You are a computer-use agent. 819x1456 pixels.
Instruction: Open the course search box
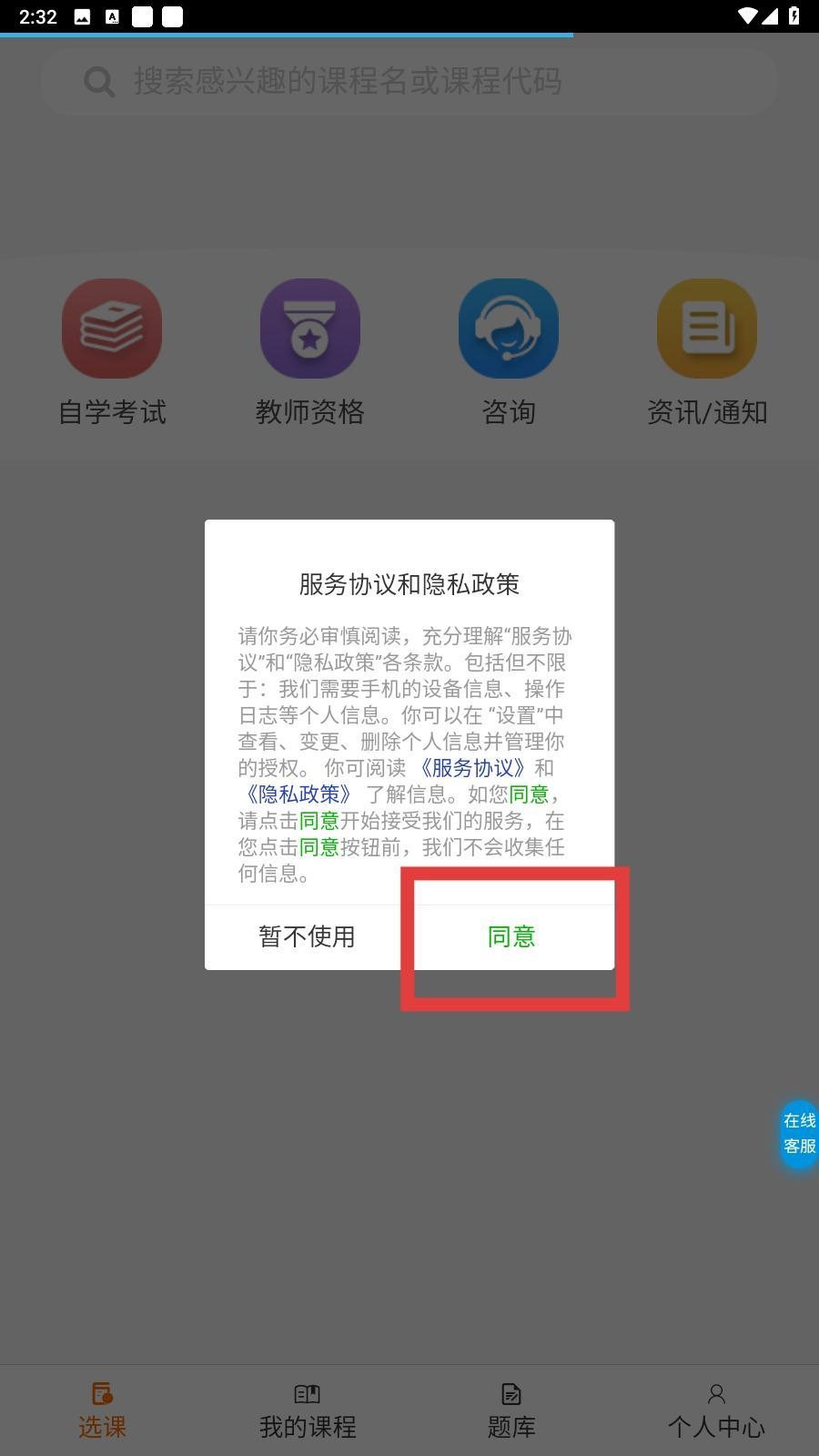click(x=409, y=82)
